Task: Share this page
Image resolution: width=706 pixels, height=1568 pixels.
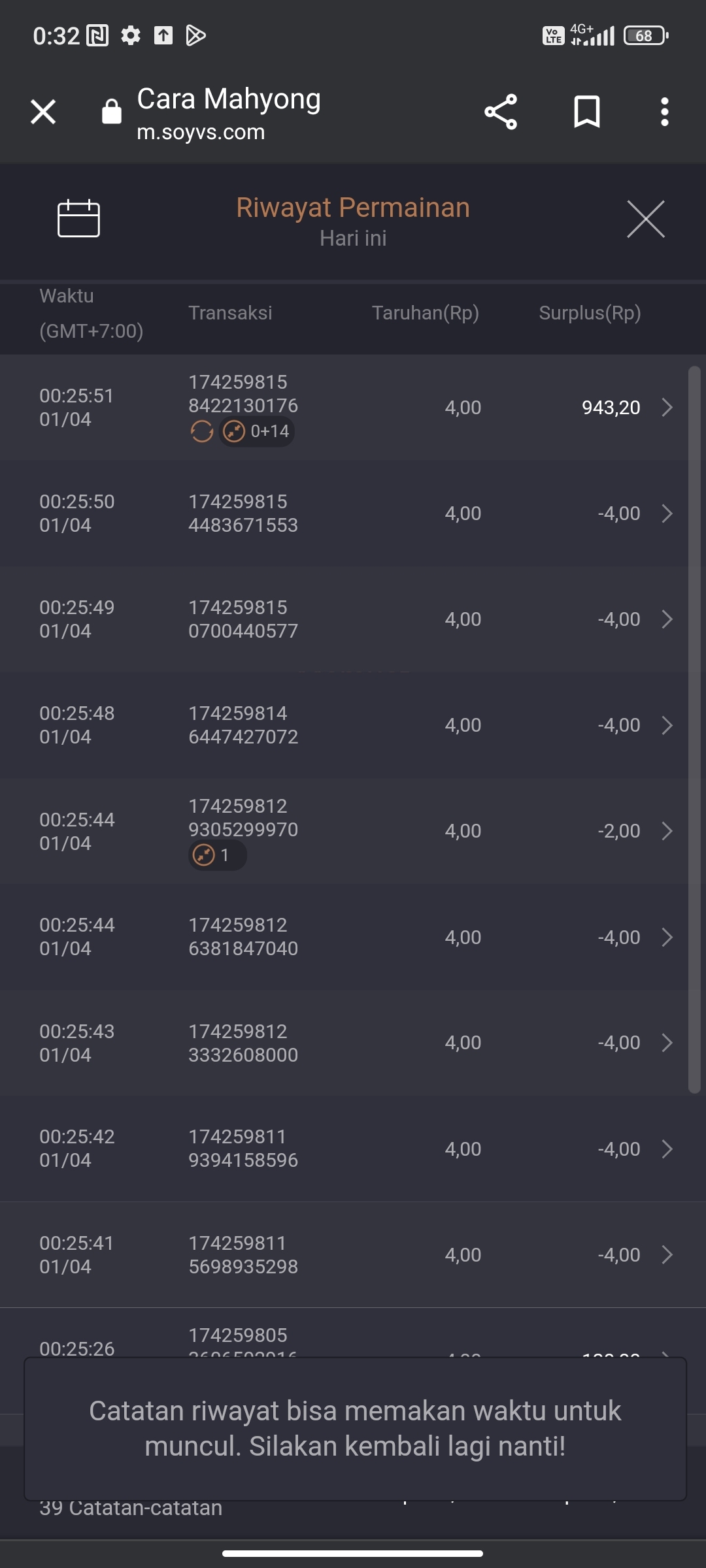Action: pos(501,112)
